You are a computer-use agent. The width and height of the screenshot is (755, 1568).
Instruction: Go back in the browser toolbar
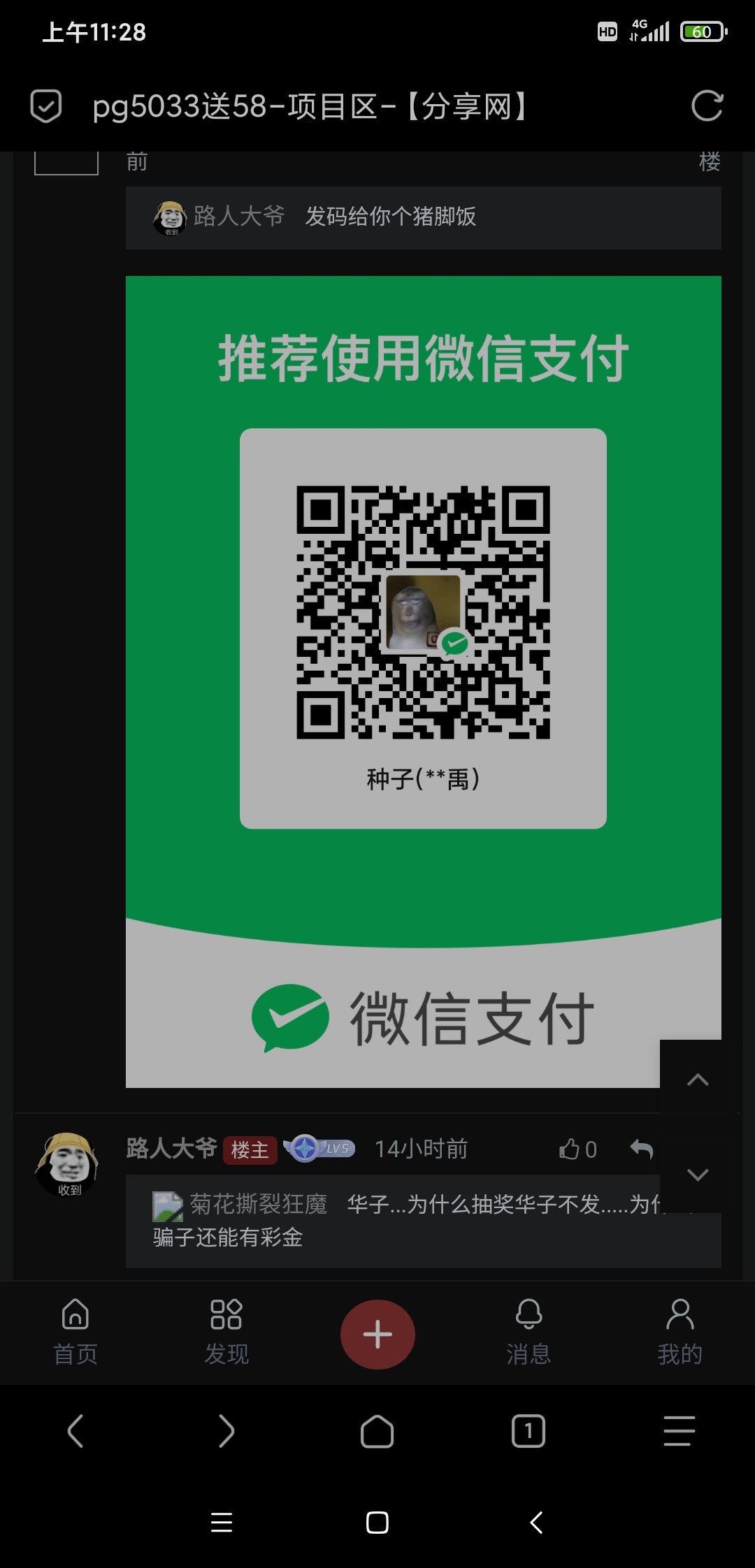75,1431
